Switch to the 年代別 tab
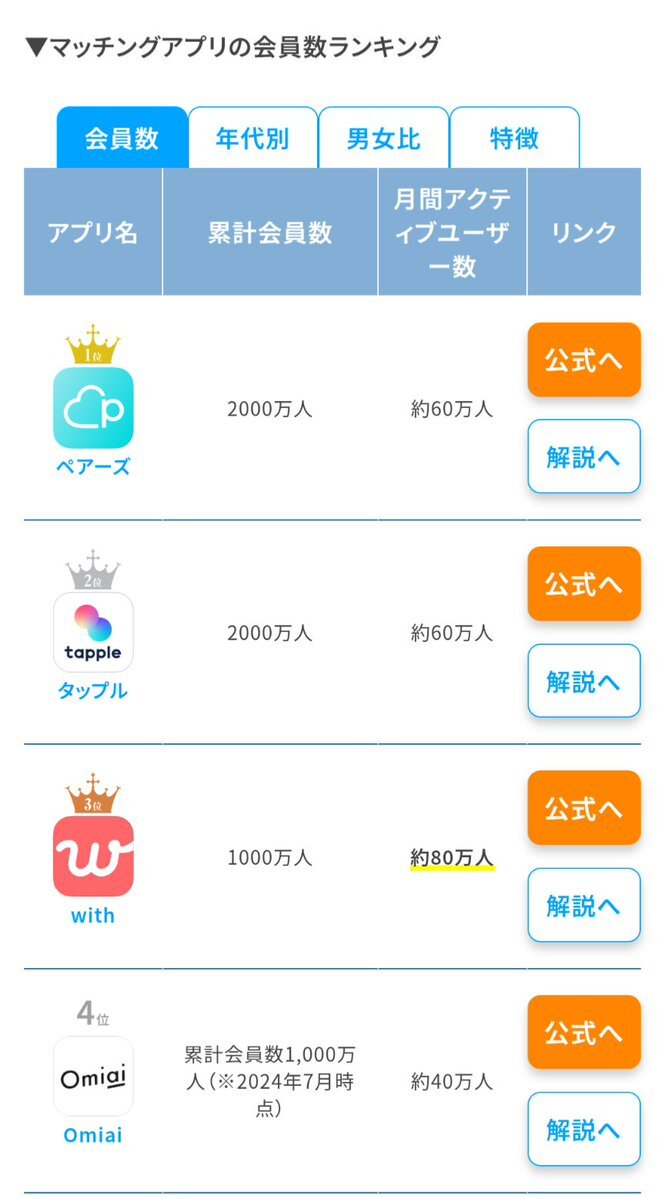The width and height of the screenshot is (665, 1199). 253,138
